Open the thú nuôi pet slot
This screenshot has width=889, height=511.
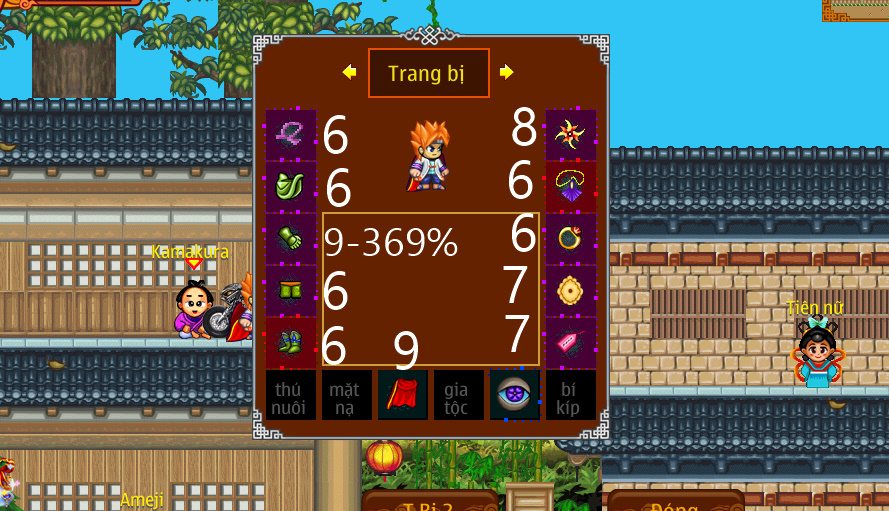click(290, 395)
